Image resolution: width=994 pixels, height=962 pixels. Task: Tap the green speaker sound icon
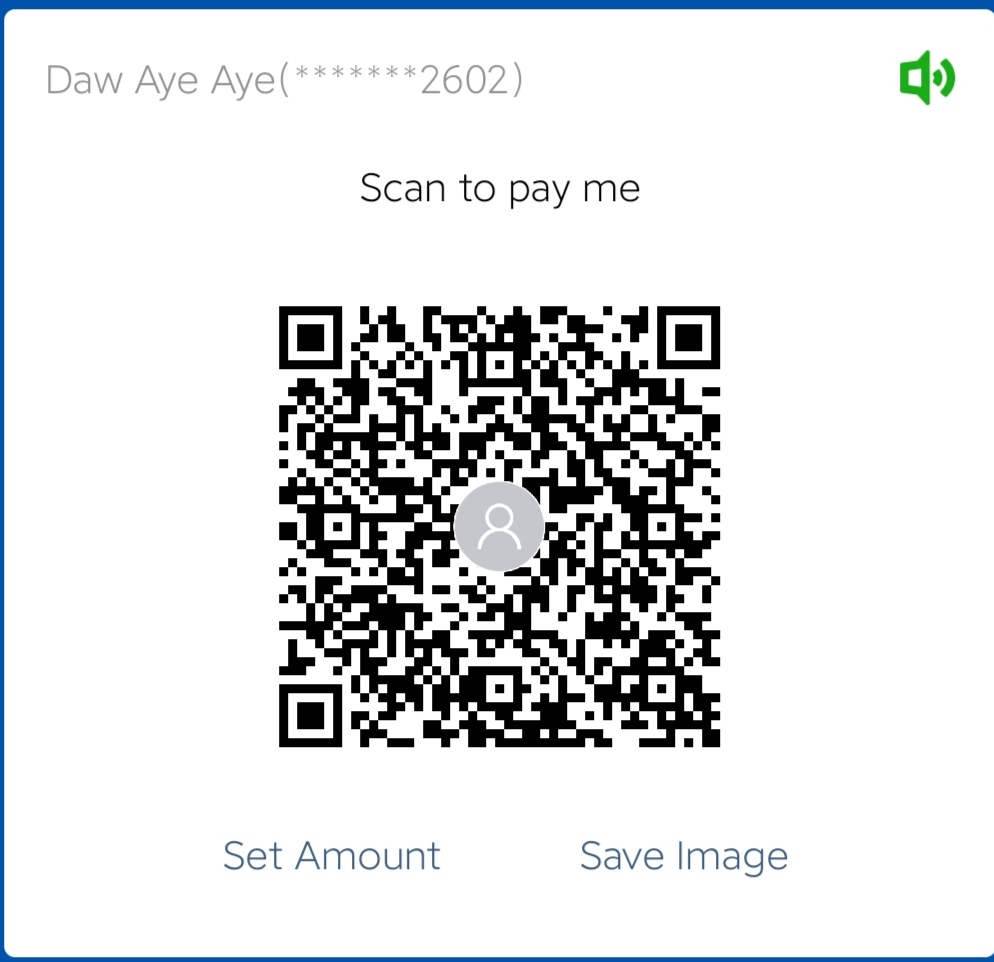coord(927,78)
